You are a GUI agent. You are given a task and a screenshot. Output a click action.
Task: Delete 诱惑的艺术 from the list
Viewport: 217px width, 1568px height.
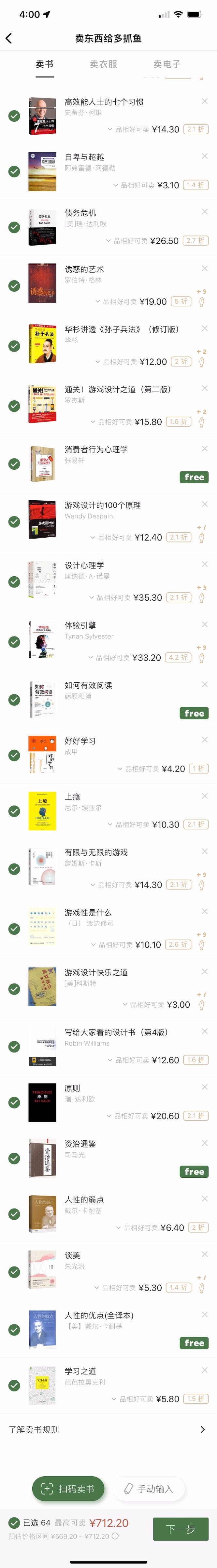point(204,268)
